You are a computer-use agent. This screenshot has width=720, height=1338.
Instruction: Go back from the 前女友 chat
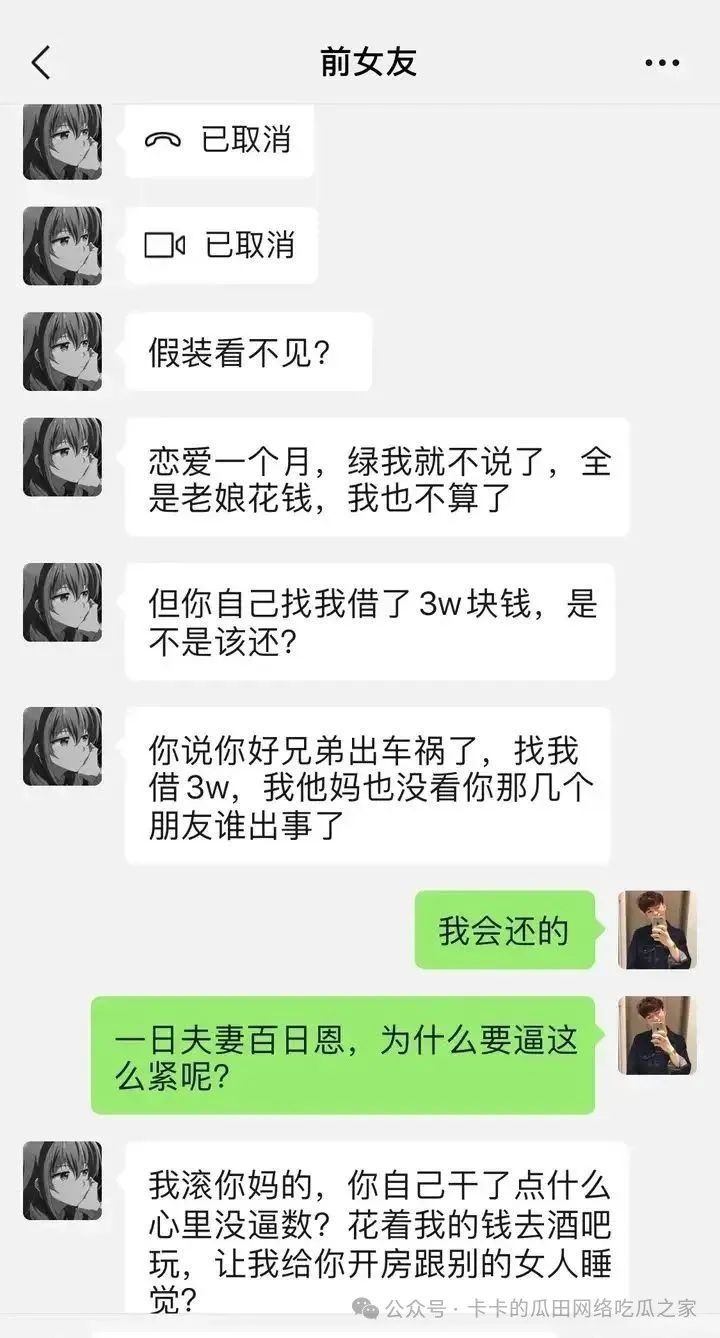point(41,63)
